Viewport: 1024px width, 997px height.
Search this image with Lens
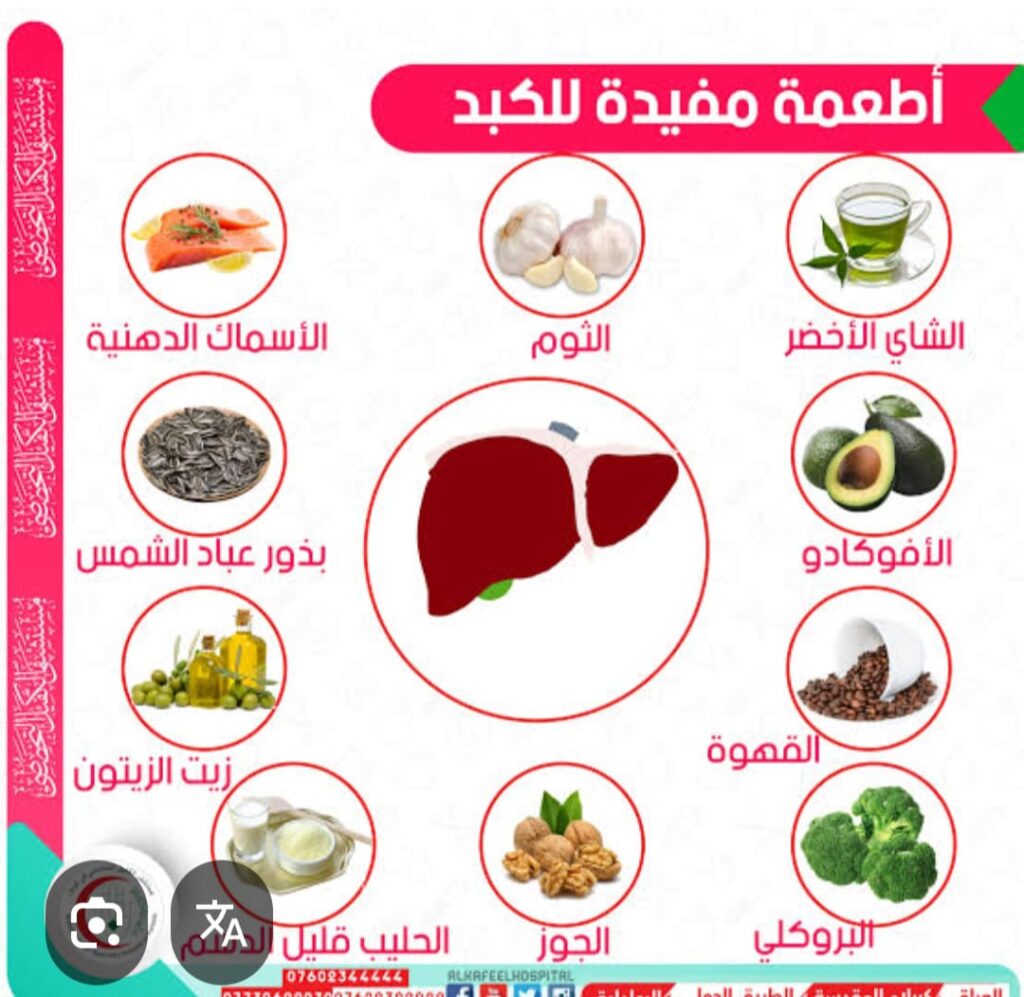97,922
